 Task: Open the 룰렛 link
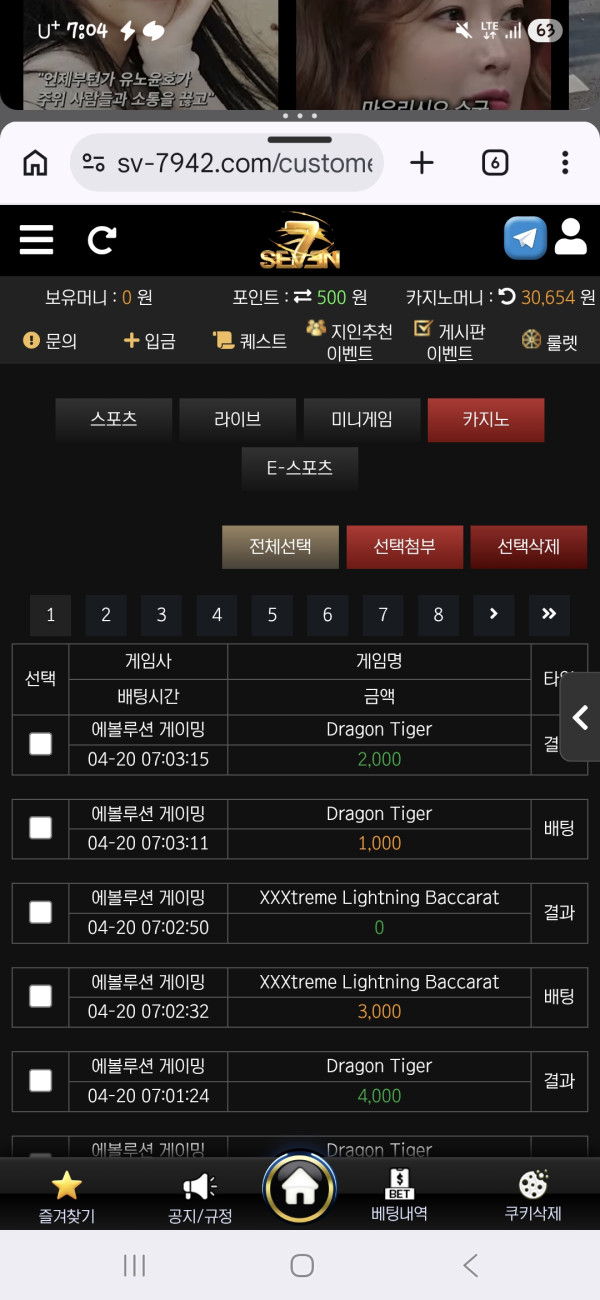click(549, 341)
